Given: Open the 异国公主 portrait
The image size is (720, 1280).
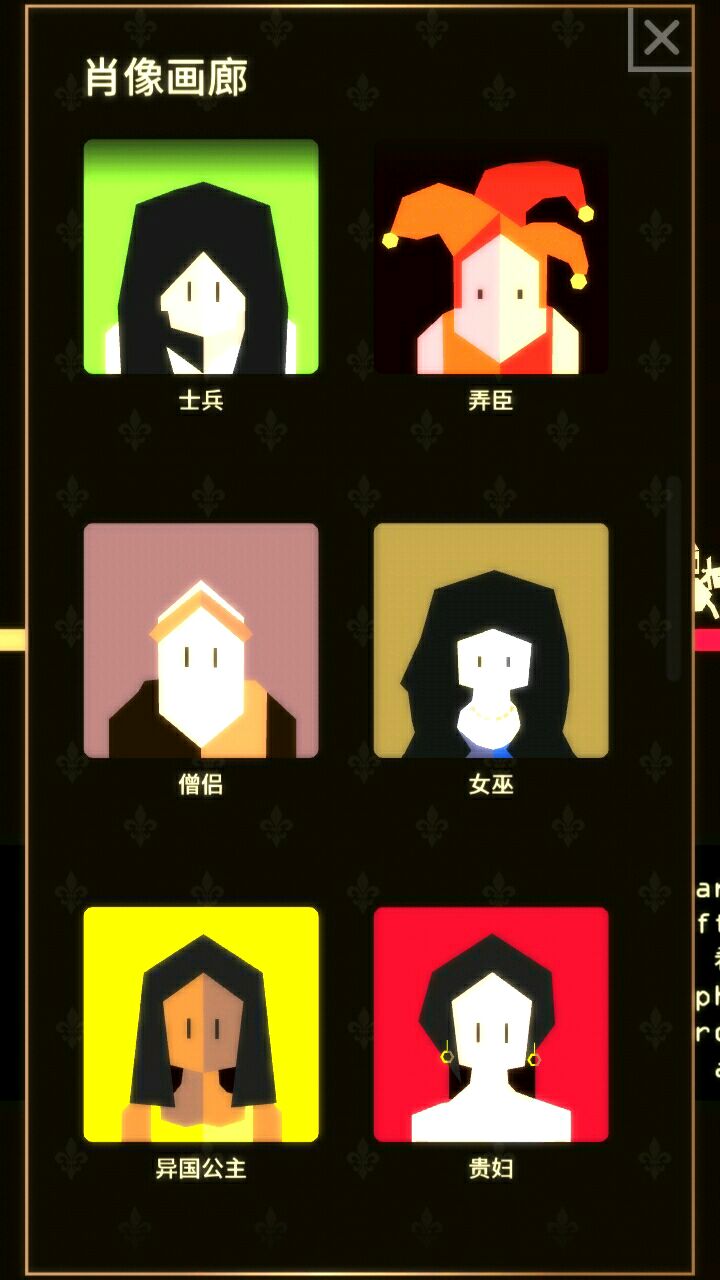Looking at the screenshot, I should (x=201, y=1024).
